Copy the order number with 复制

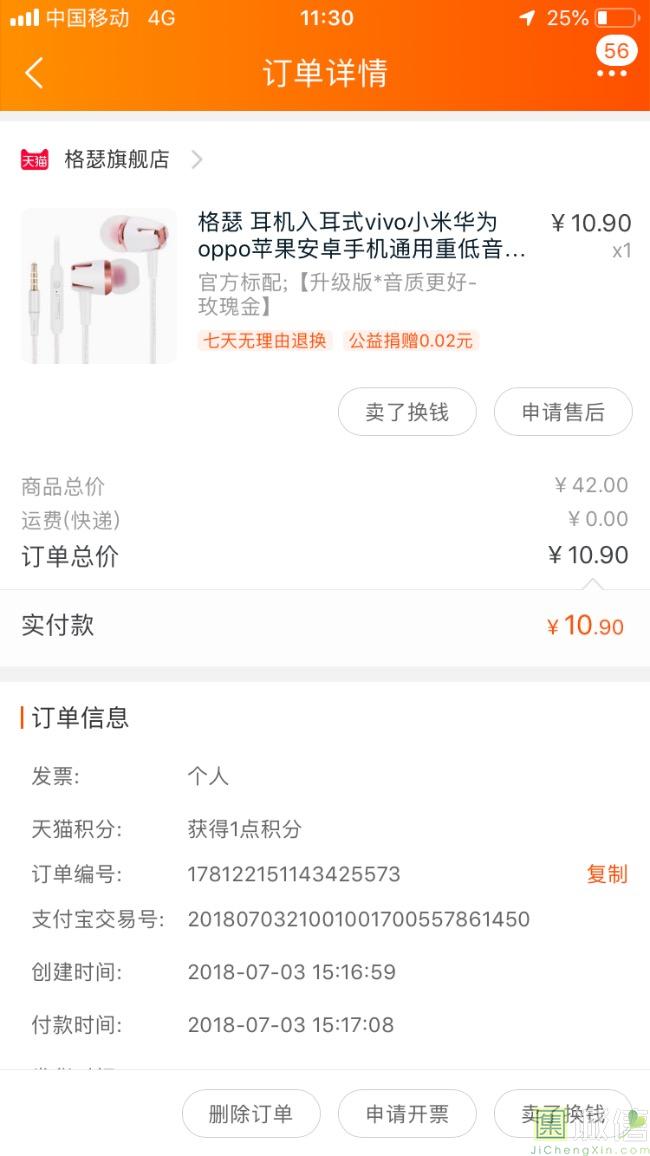606,874
